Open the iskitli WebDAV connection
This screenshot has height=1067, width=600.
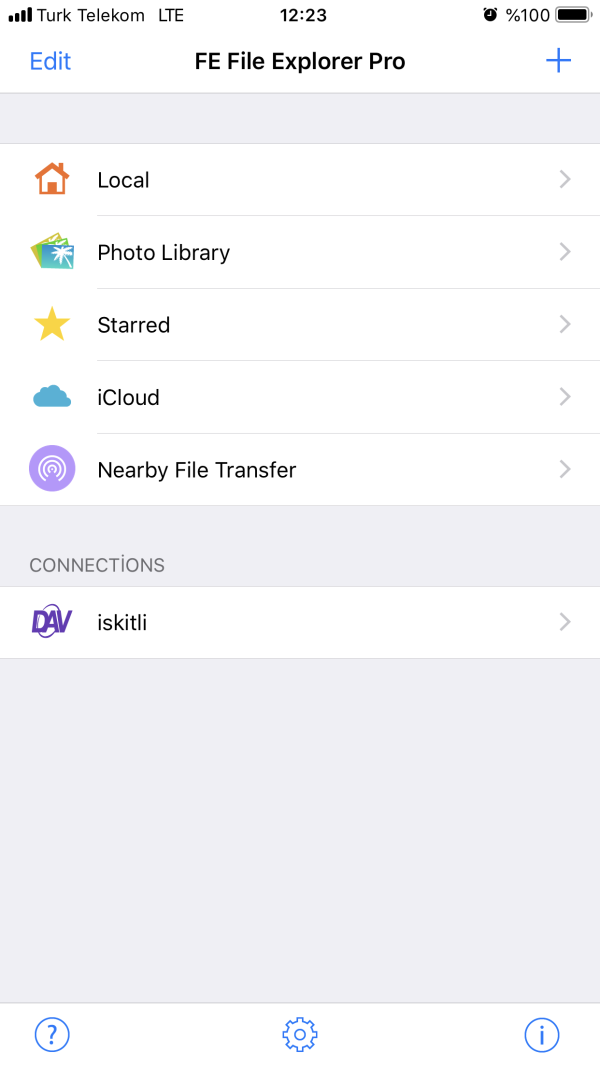click(x=300, y=622)
